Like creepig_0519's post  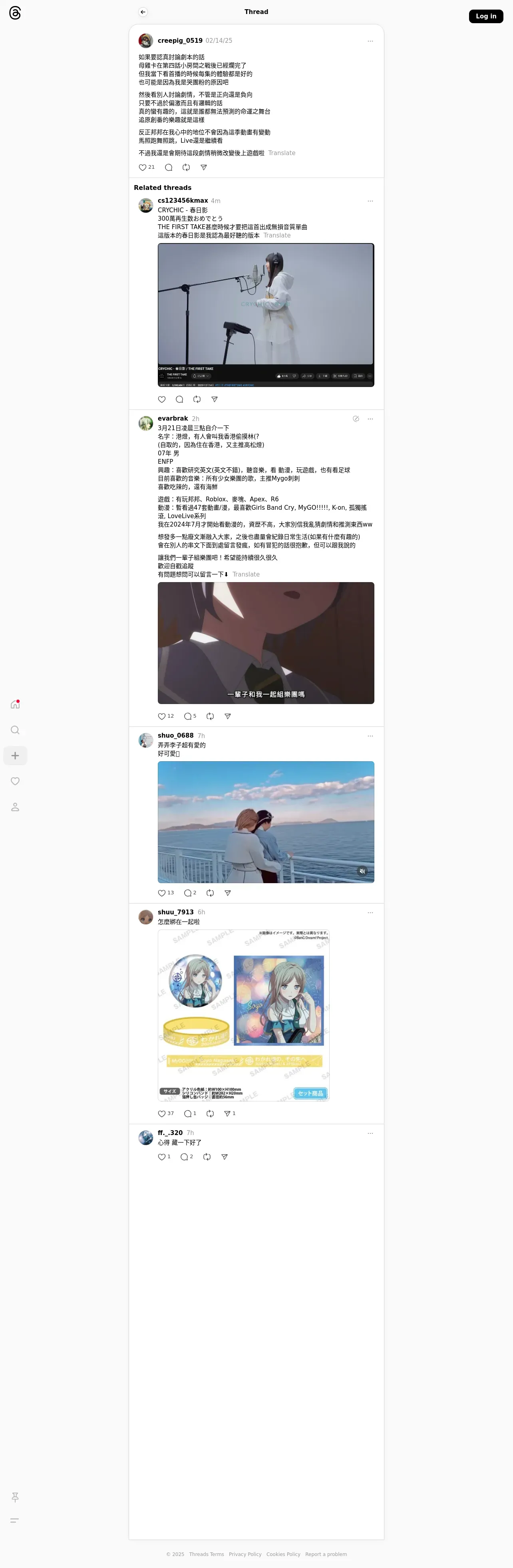coord(142,168)
